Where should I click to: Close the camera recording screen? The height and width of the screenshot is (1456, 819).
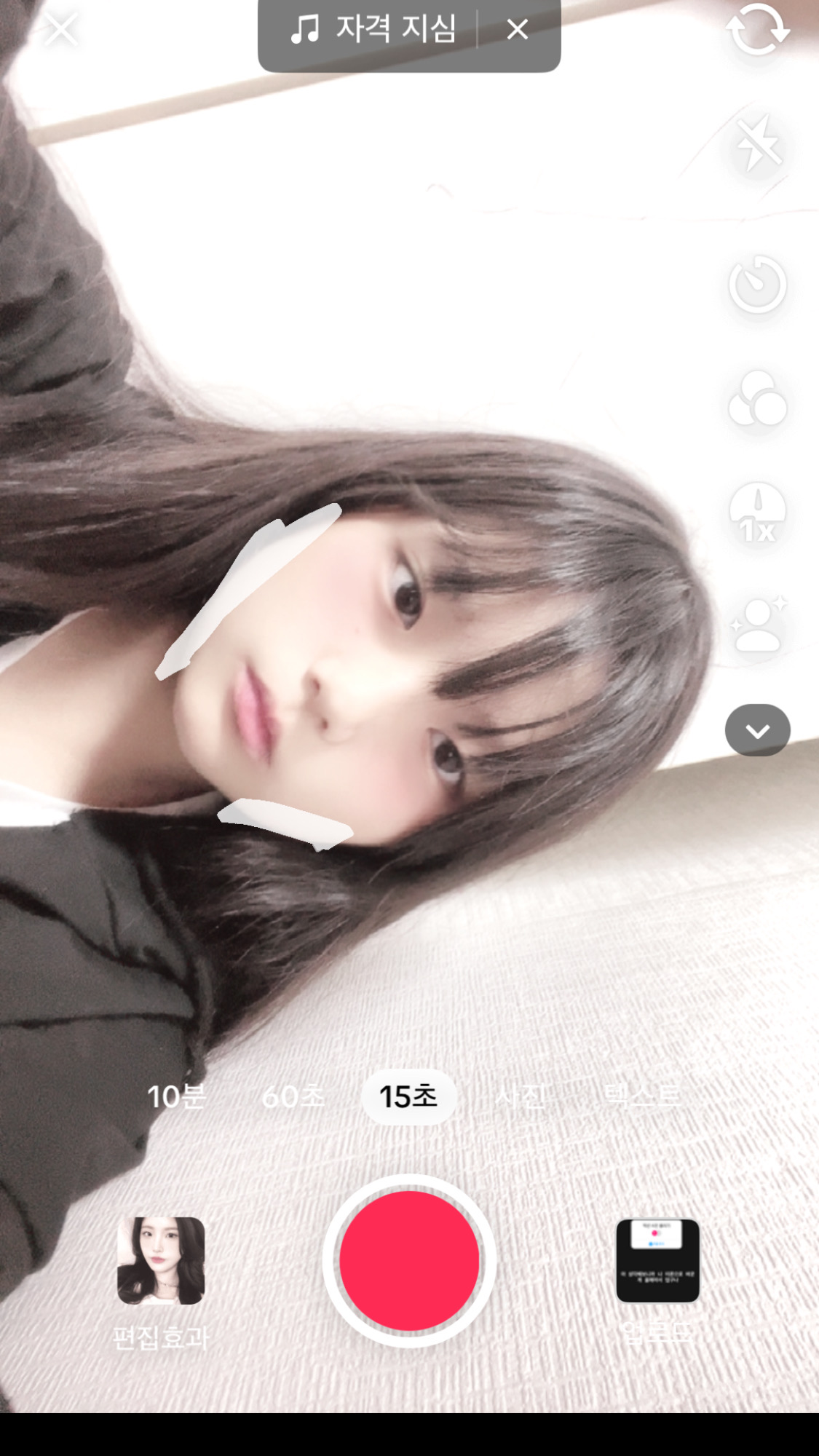60,30
